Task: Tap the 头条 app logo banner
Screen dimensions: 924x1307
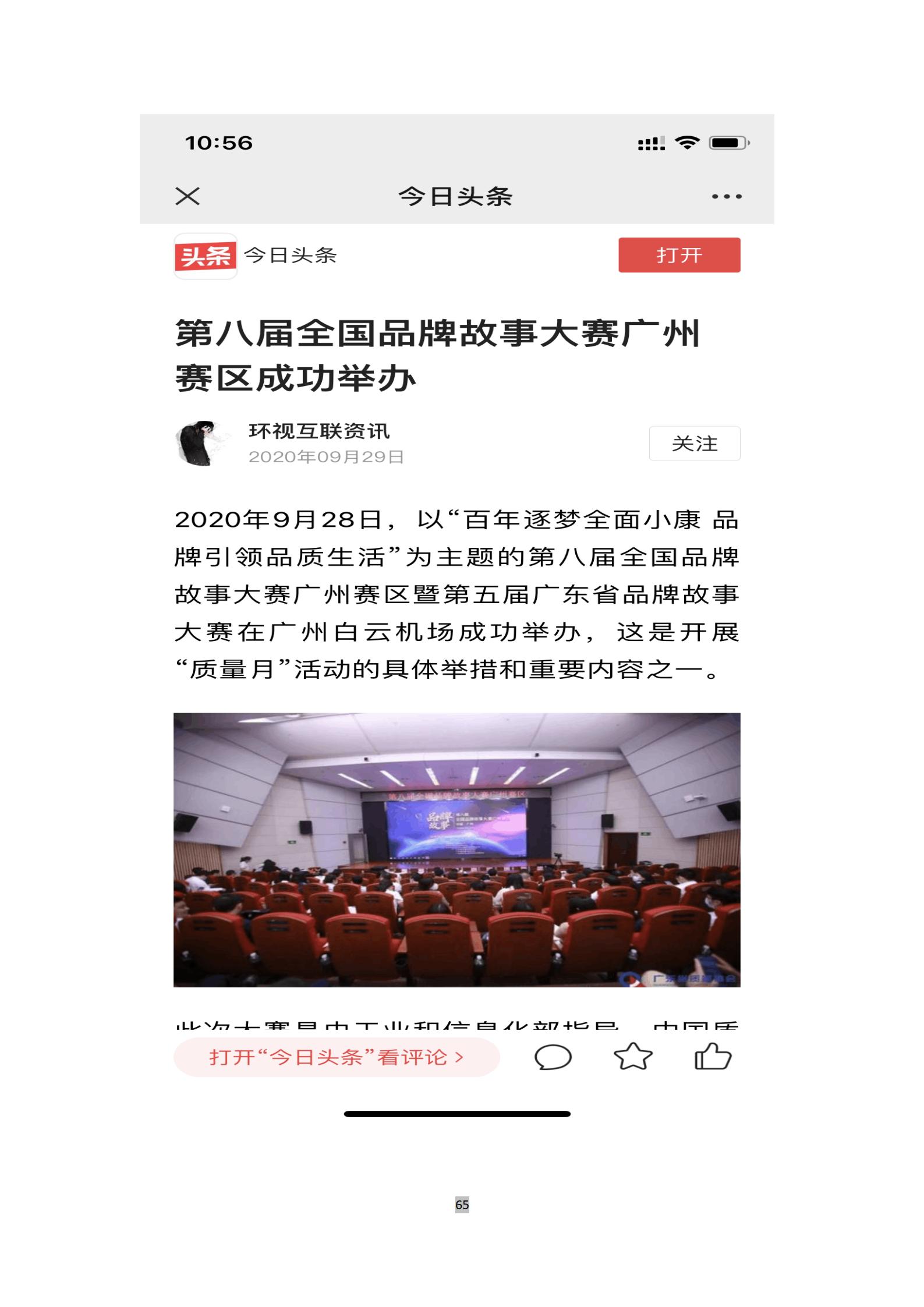Action: point(206,256)
